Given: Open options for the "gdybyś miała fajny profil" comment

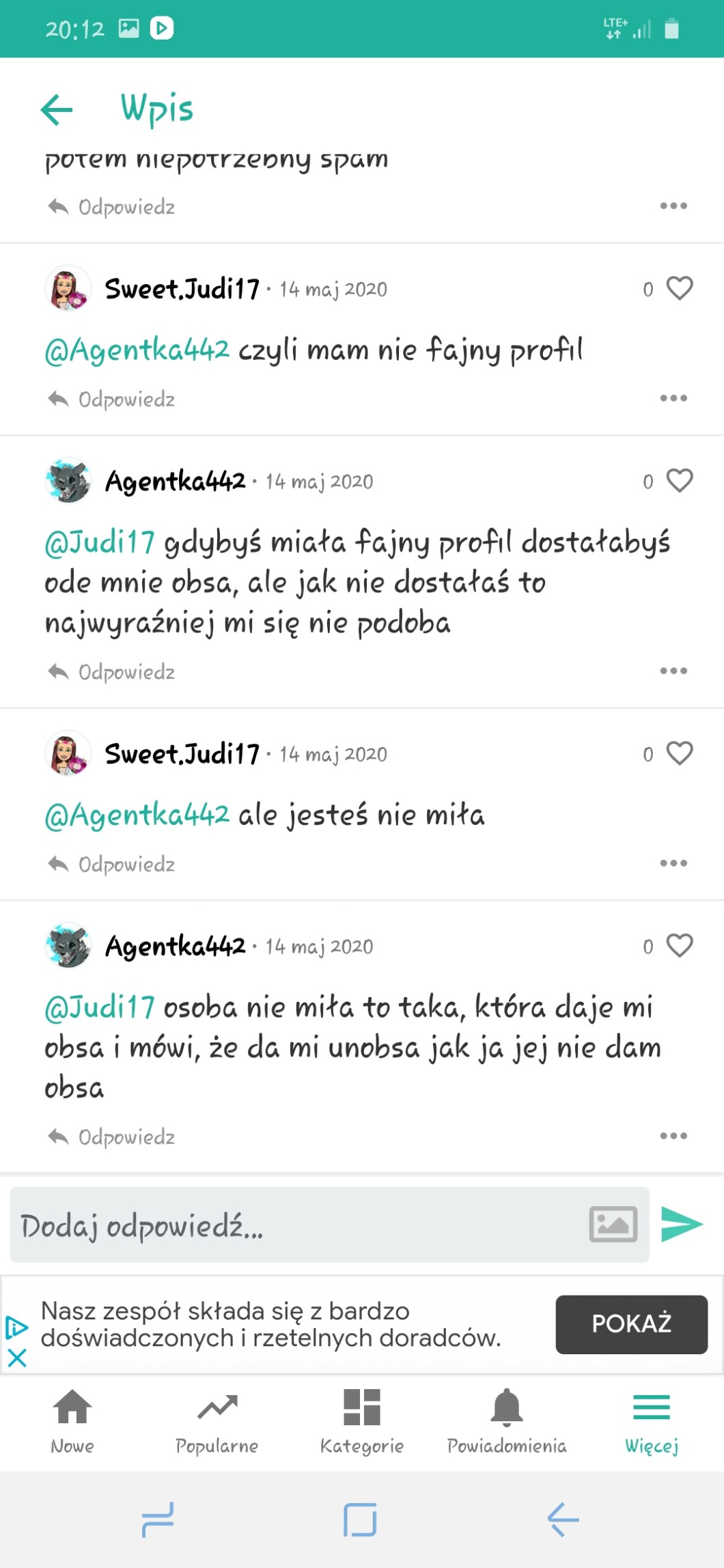Looking at the screenshot, I should (x=673, y=671).
